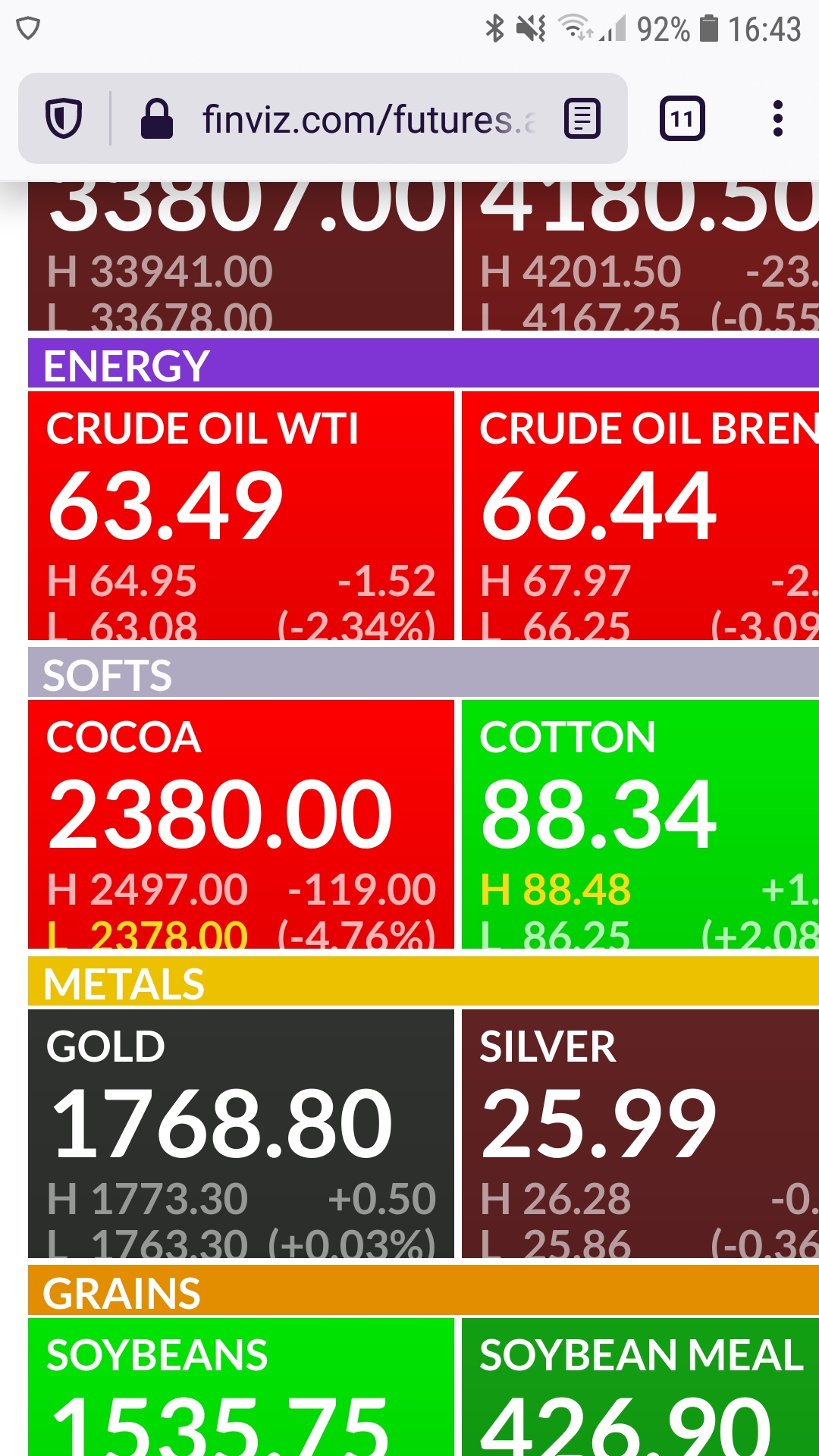View the Cotton futures tile
The height and width of the screenshot is (1456, 819).
[x=641, y=824]
